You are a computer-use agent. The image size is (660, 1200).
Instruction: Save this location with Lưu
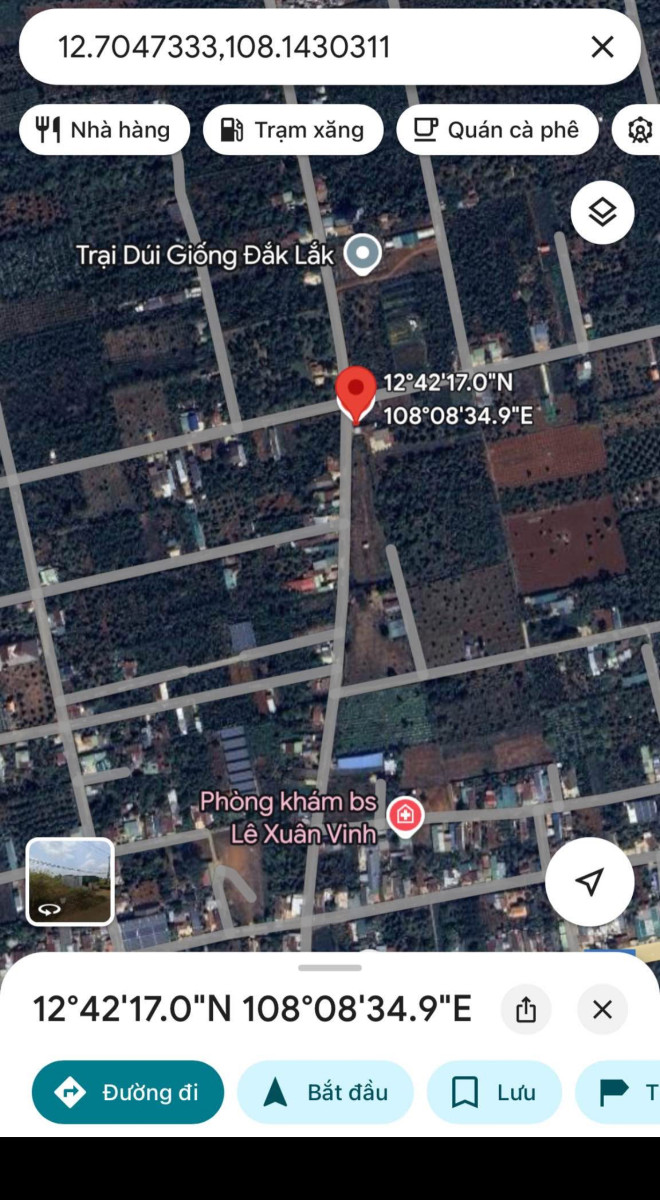(494, 1092)
